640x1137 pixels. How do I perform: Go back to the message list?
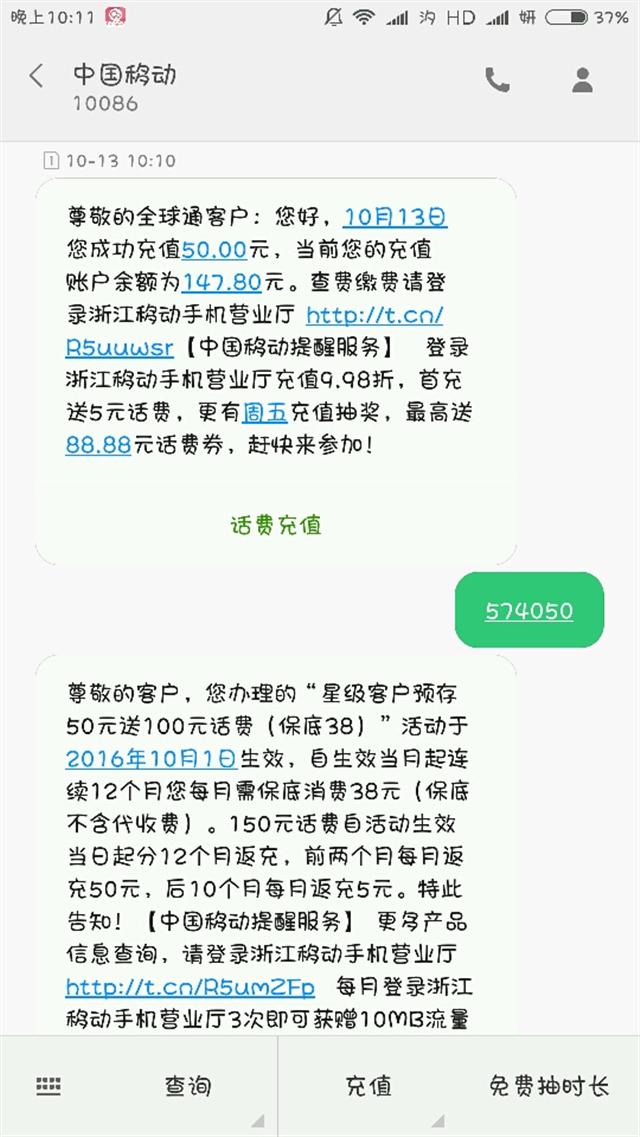click(36, 76)
